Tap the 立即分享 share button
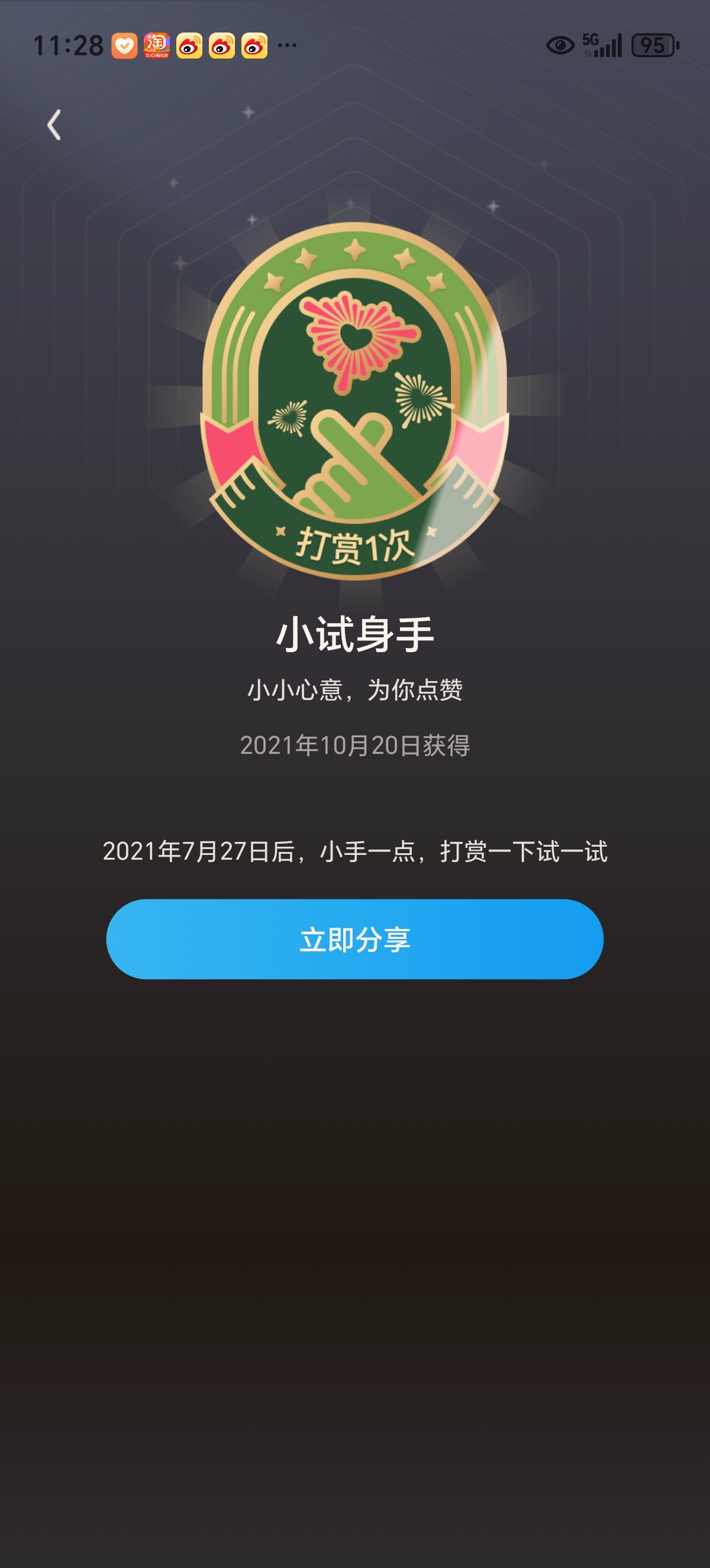Viewport: 710px width, 1568px height. [x=355, y=938]
